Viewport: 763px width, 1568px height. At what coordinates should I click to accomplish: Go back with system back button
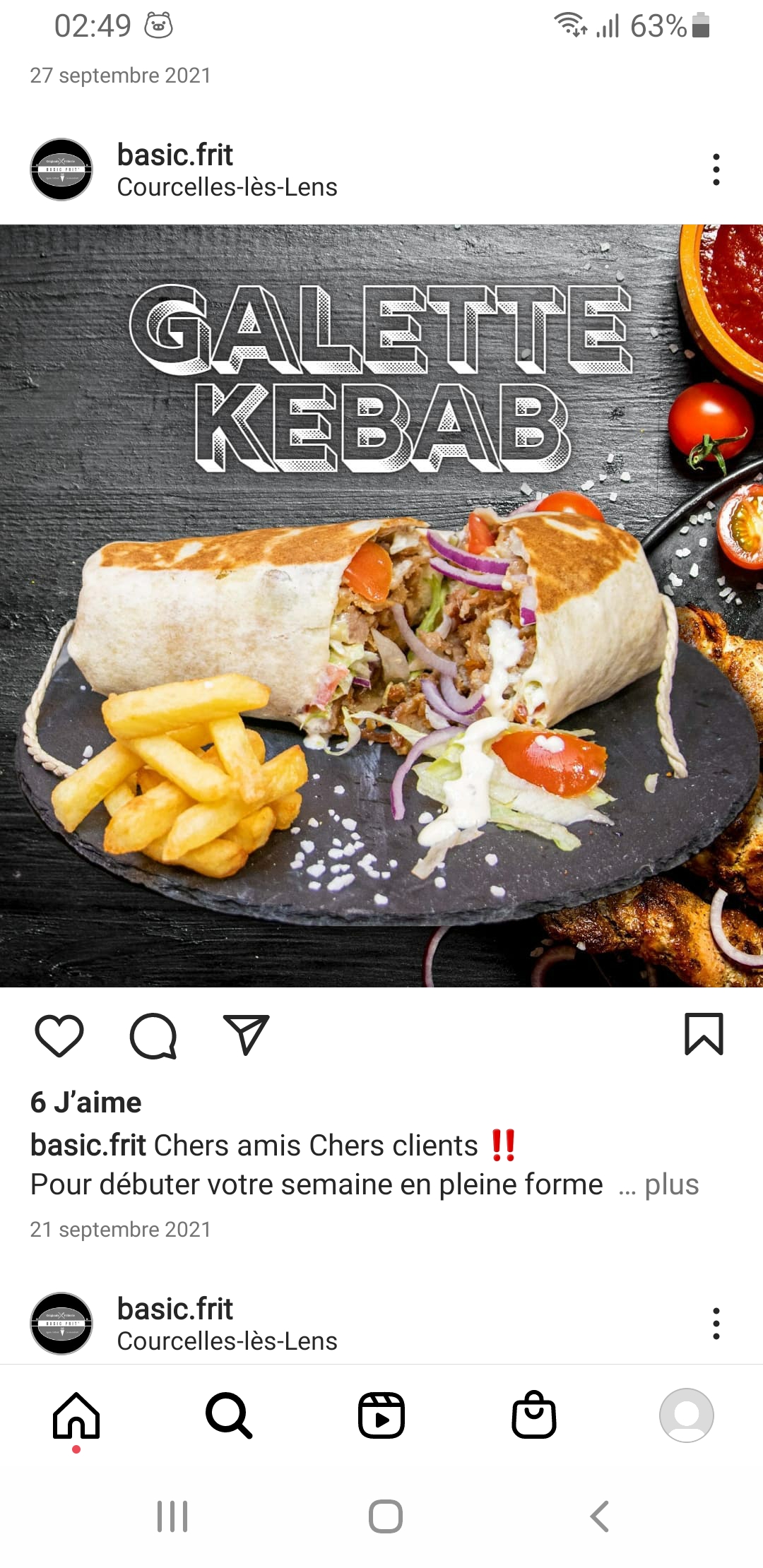(599, 1516)
